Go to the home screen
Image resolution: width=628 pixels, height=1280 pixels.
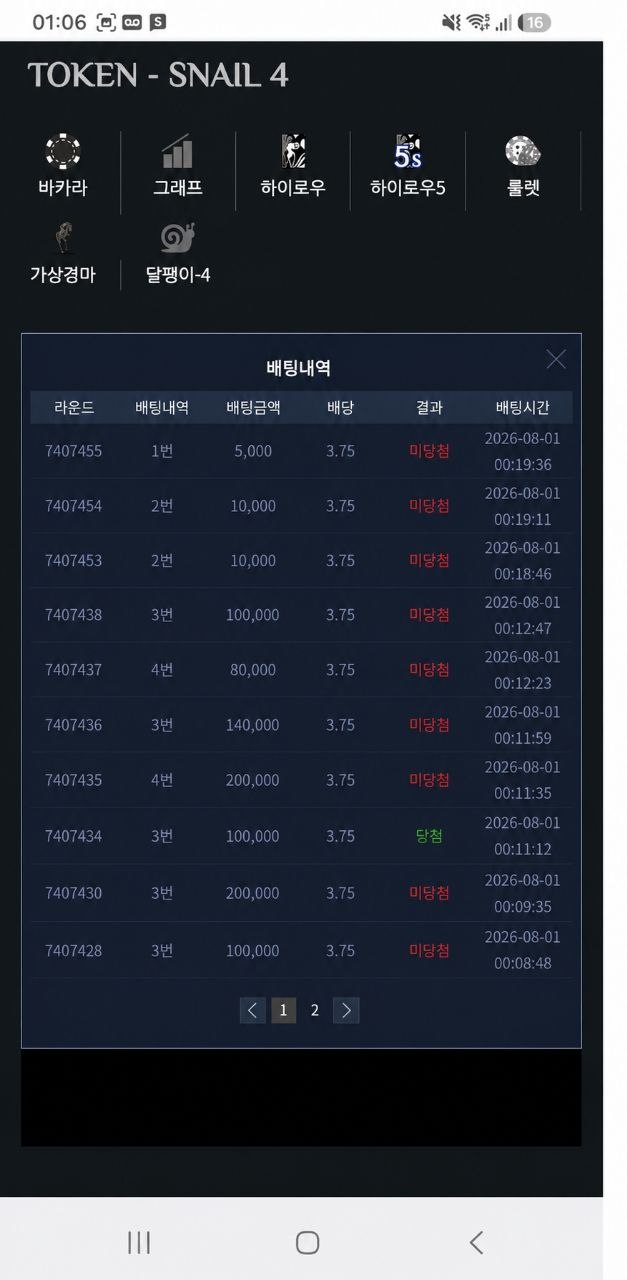tap(308, 1242)
